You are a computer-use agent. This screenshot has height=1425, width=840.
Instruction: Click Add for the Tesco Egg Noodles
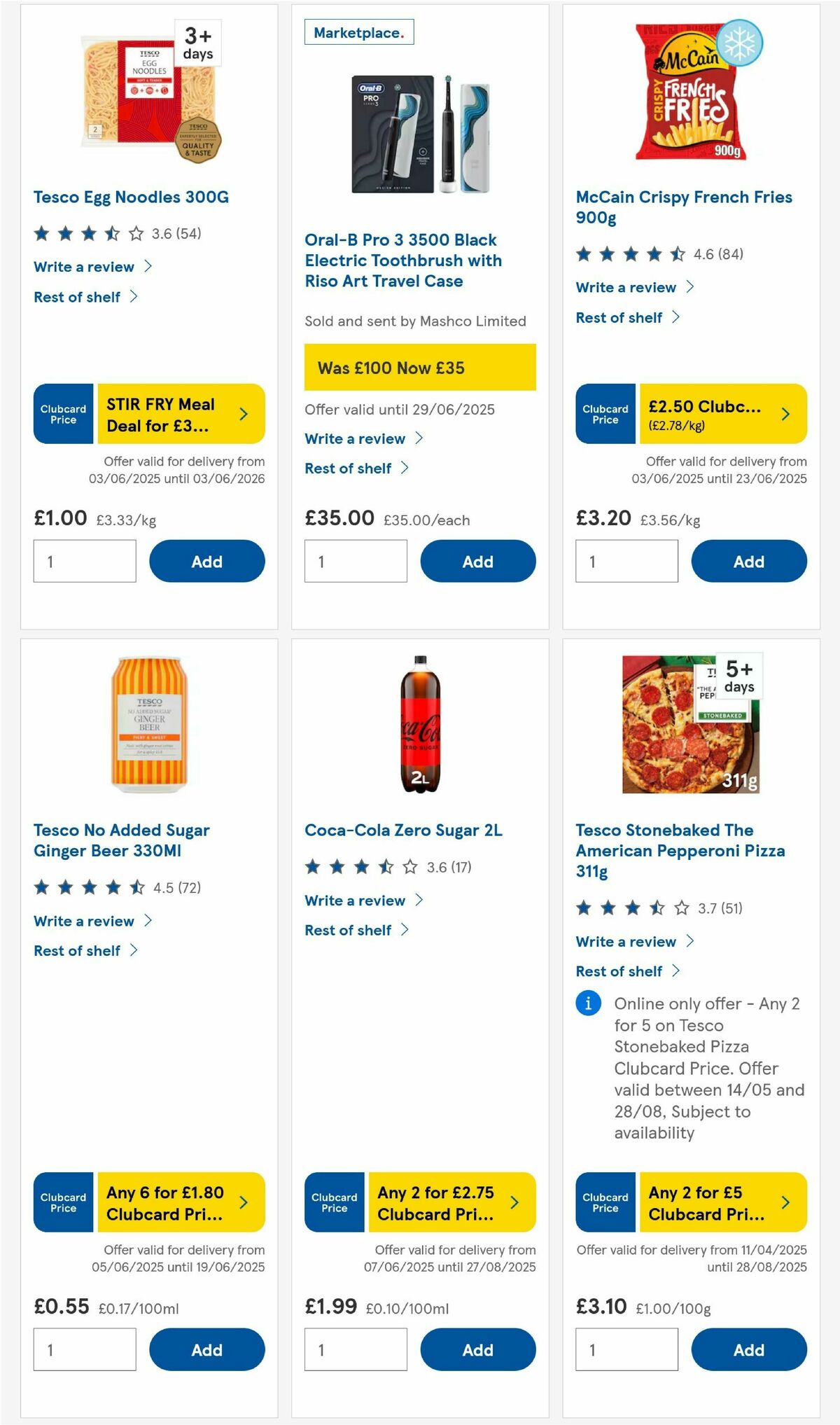(206, 561)
